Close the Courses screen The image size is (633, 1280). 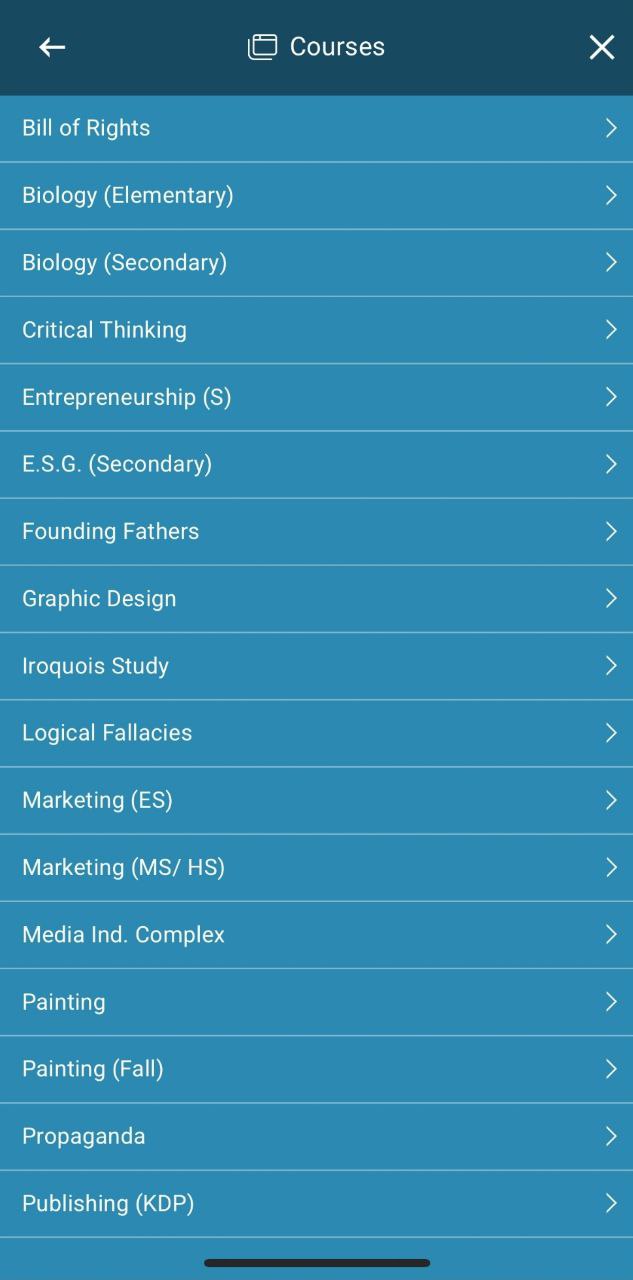(601, 47)
